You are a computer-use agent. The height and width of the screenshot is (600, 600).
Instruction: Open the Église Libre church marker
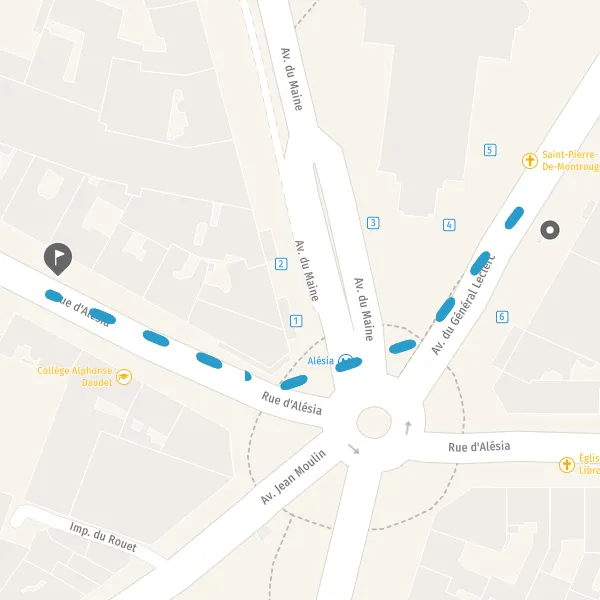(x=567, y=465)
